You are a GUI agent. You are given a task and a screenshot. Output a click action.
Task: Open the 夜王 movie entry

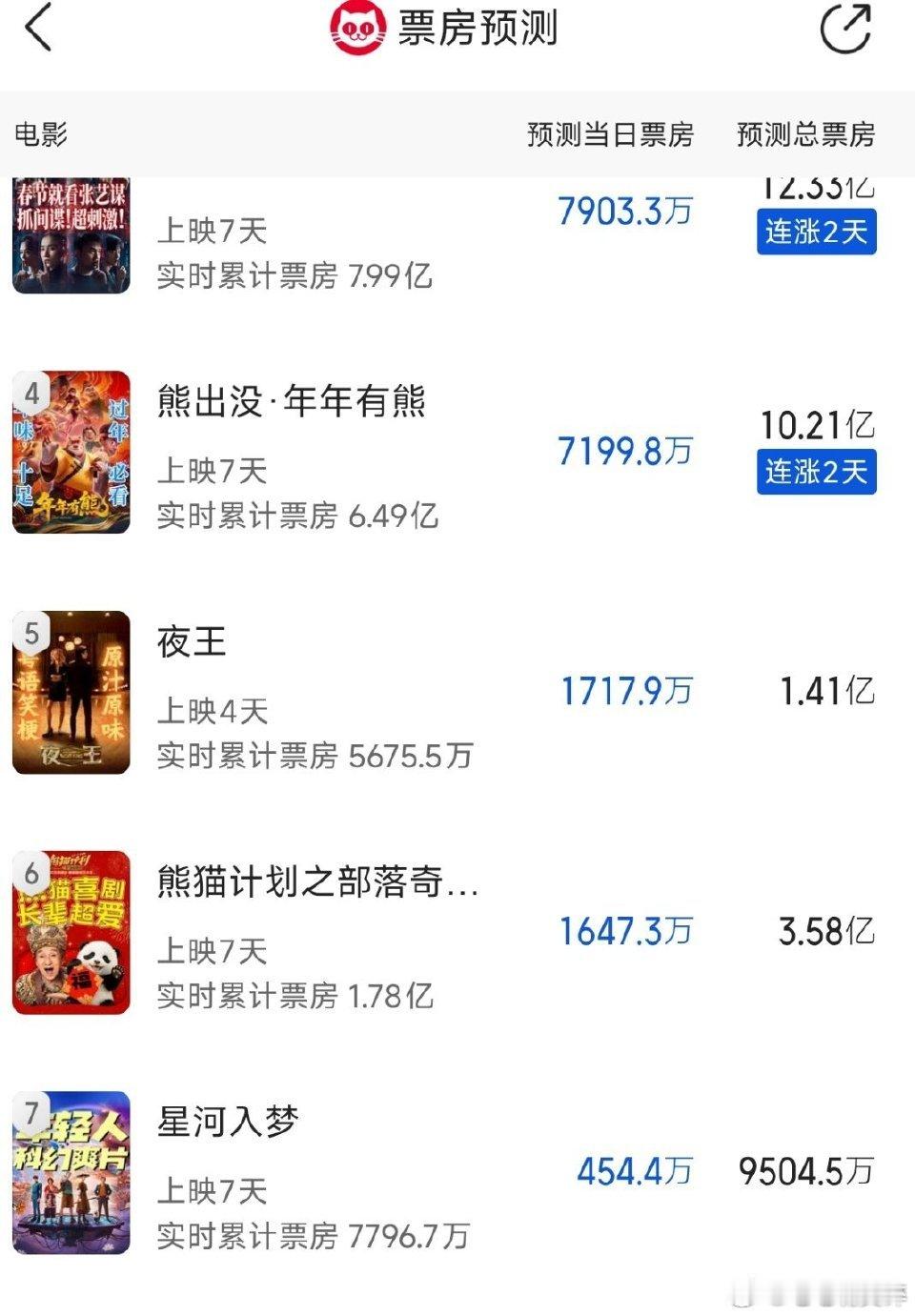pyautogui.click(x=192, y=642)
